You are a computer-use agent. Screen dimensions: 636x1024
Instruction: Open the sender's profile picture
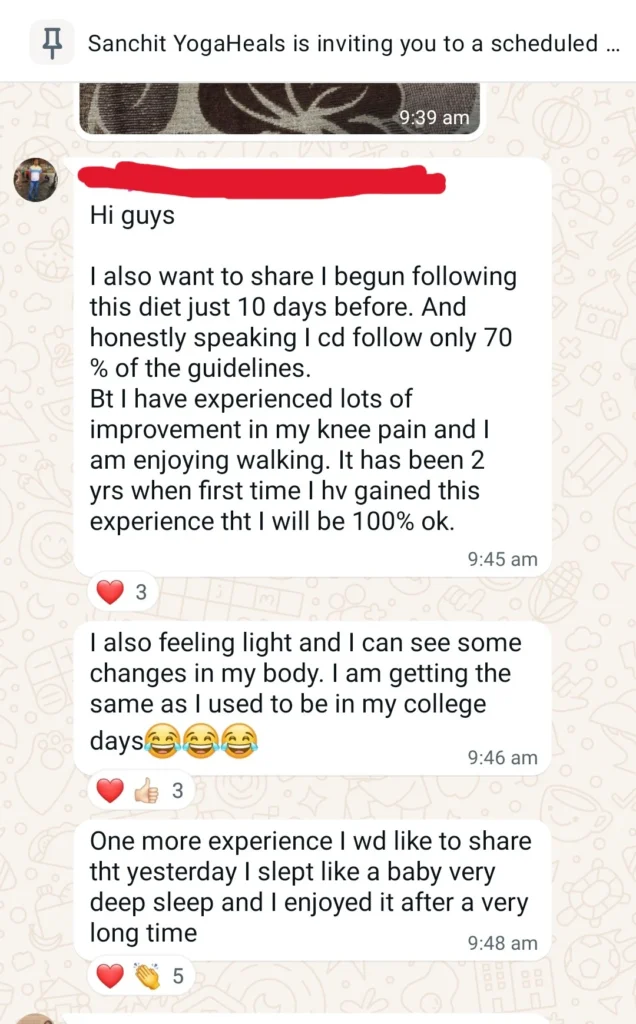35,180
